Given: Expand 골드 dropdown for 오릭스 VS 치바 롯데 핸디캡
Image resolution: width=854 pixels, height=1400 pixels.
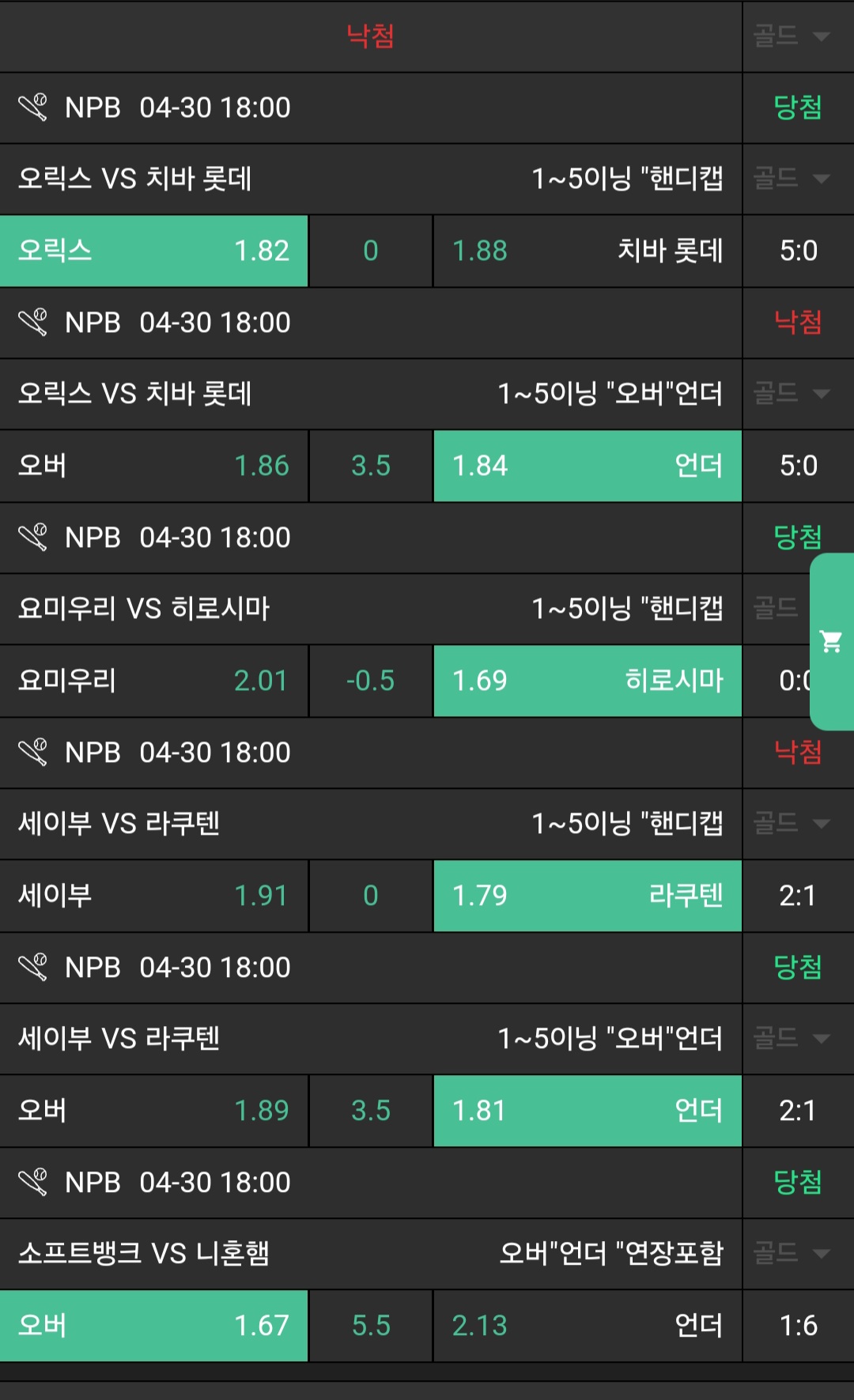Looking at the screenshot, I should [792, 179].
